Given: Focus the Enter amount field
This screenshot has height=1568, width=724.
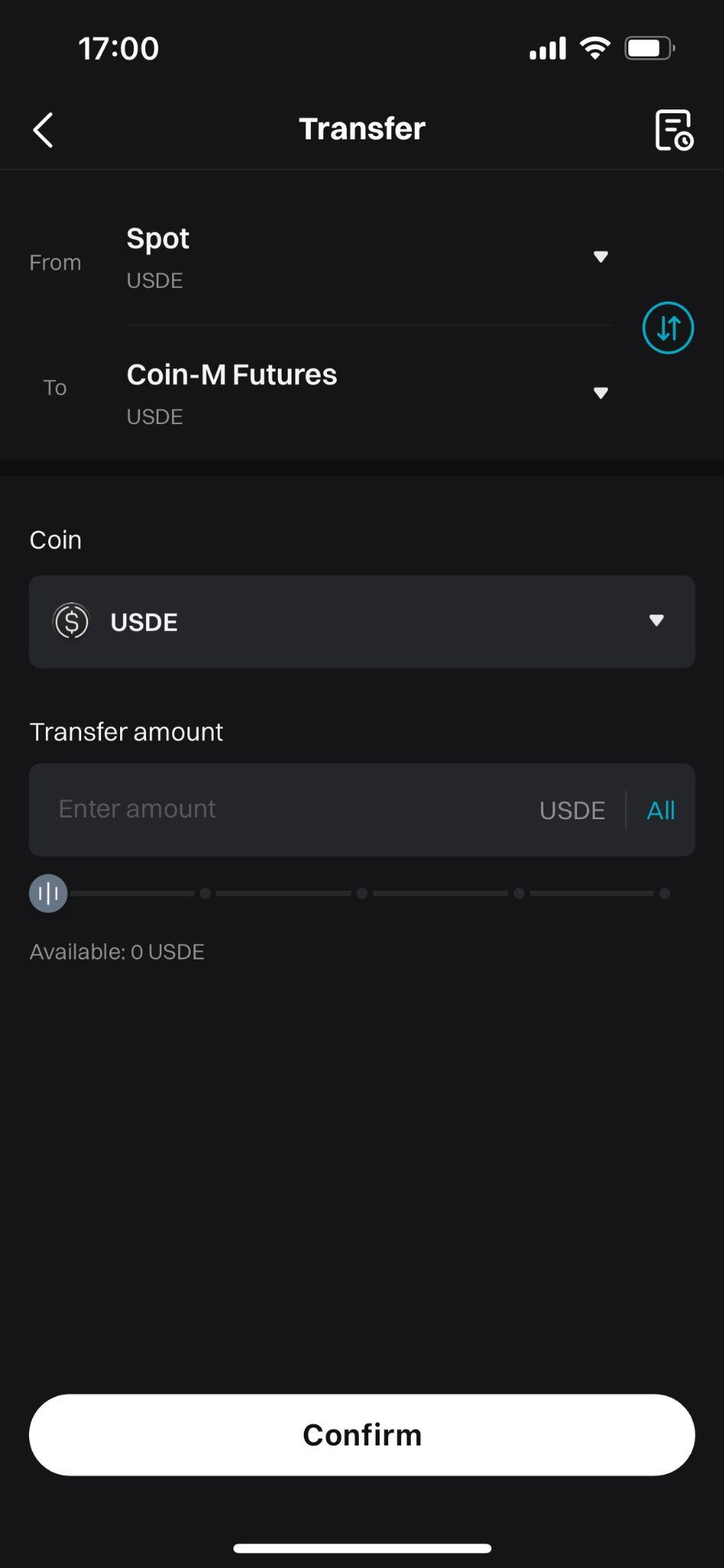Looking at the screenshot, I should click(283, 809).
